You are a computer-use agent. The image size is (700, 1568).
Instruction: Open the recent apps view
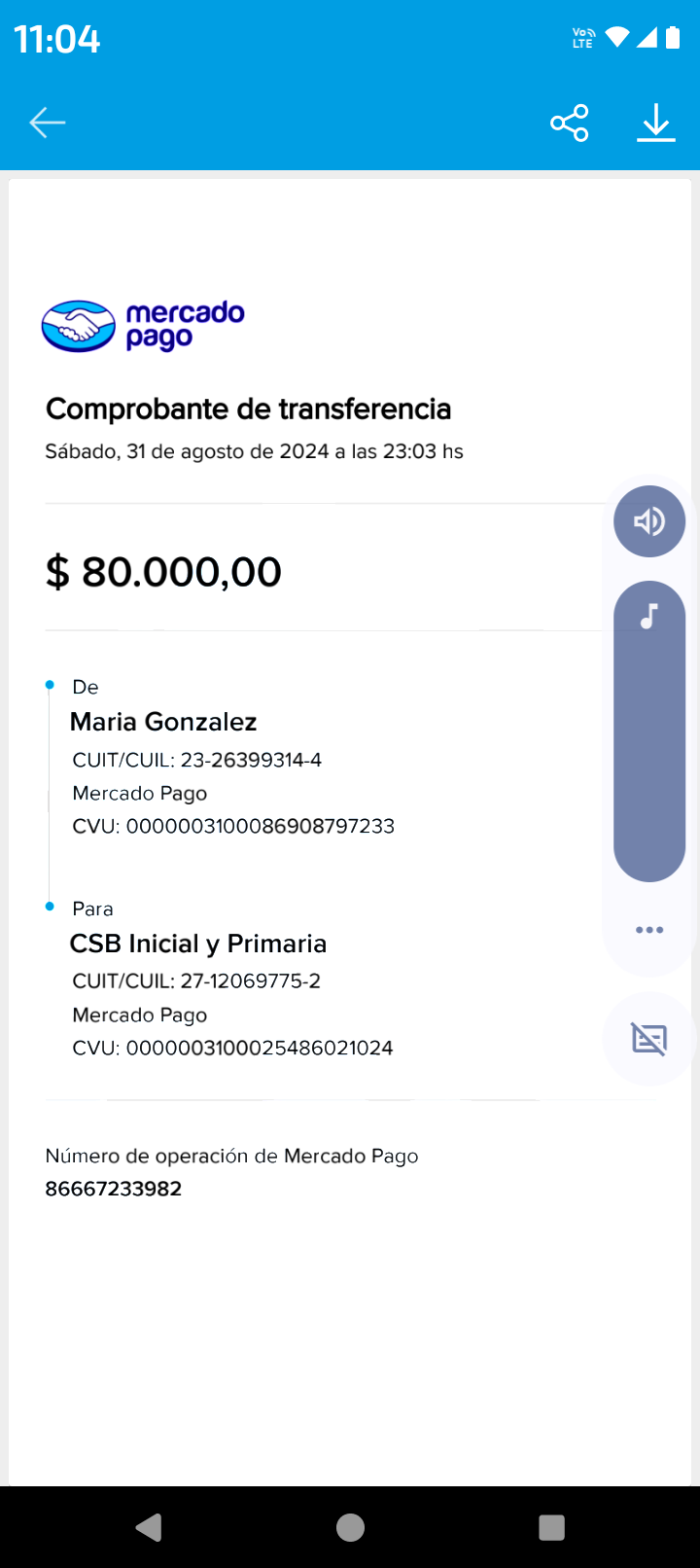(x=551, y=1527)
